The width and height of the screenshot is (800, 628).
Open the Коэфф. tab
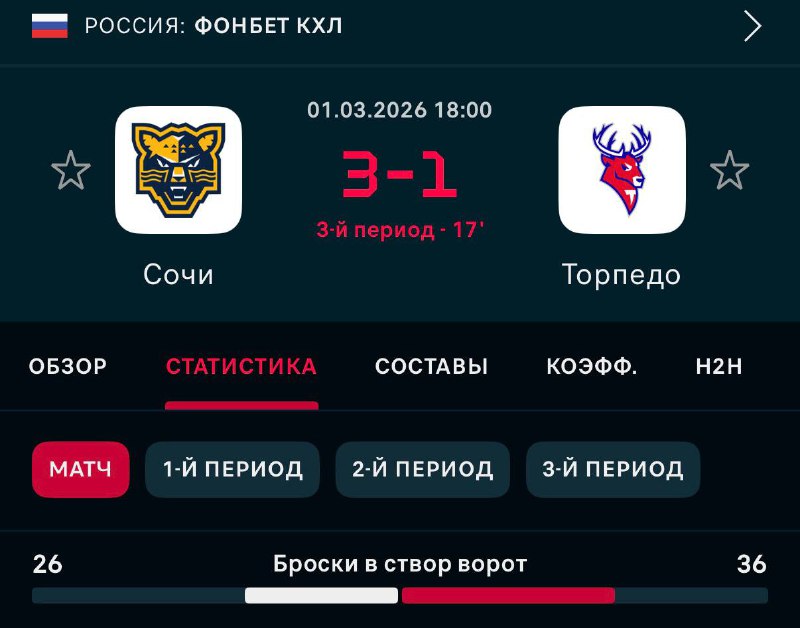pos(592,367)
